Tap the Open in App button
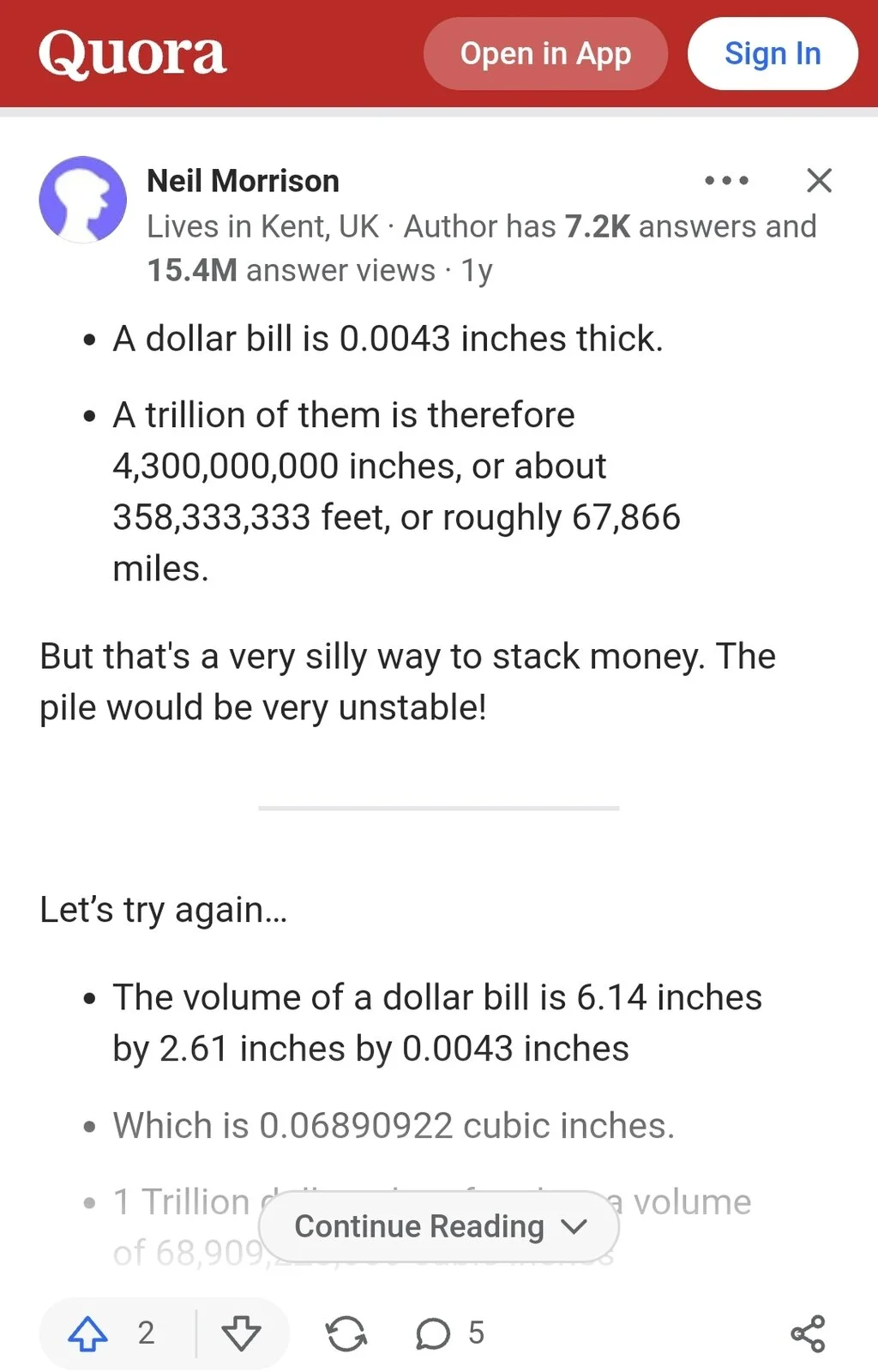This screenshot has width=878, height=1372. [545, 54]
